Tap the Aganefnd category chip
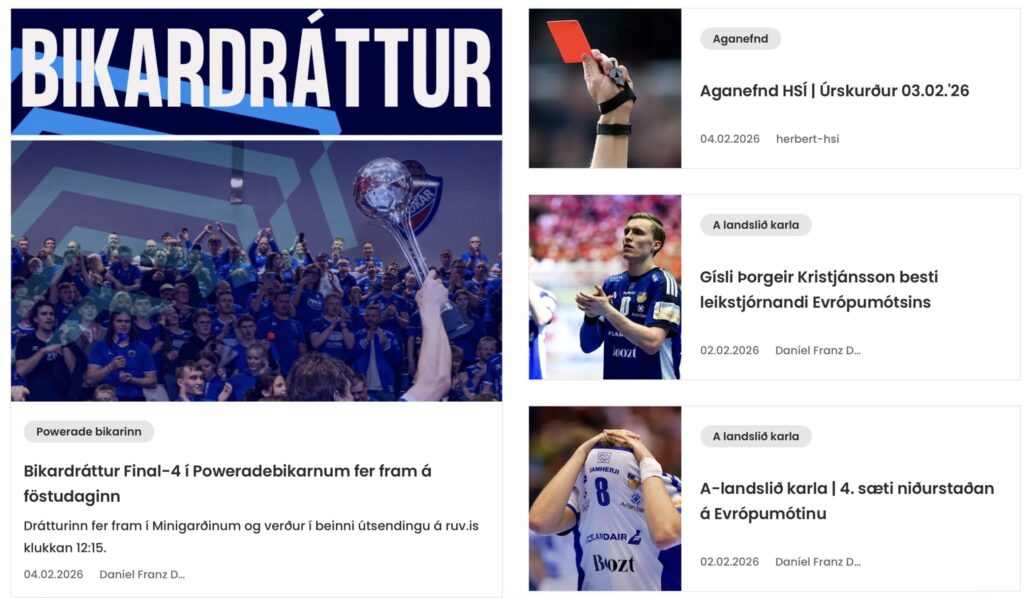Image resolution: width=1024 pixels, height=598 pixels. coord(740,39)
